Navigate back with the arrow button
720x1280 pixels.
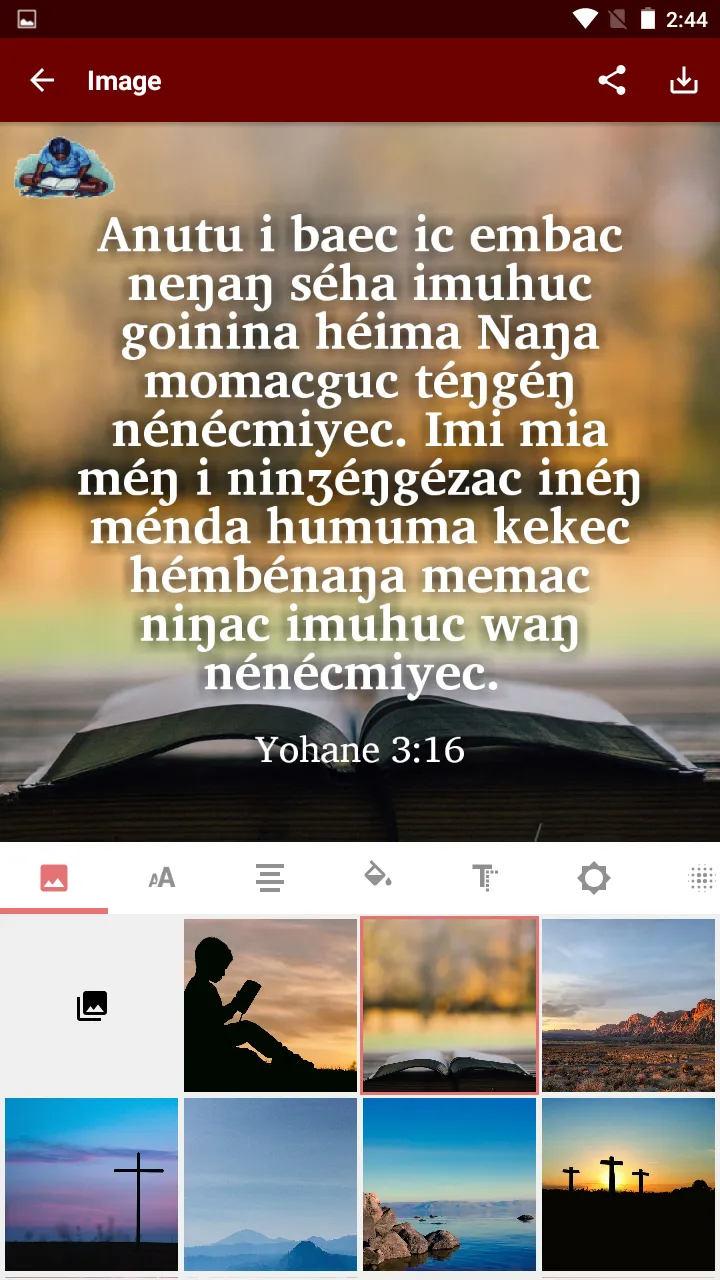coord(41,81)
